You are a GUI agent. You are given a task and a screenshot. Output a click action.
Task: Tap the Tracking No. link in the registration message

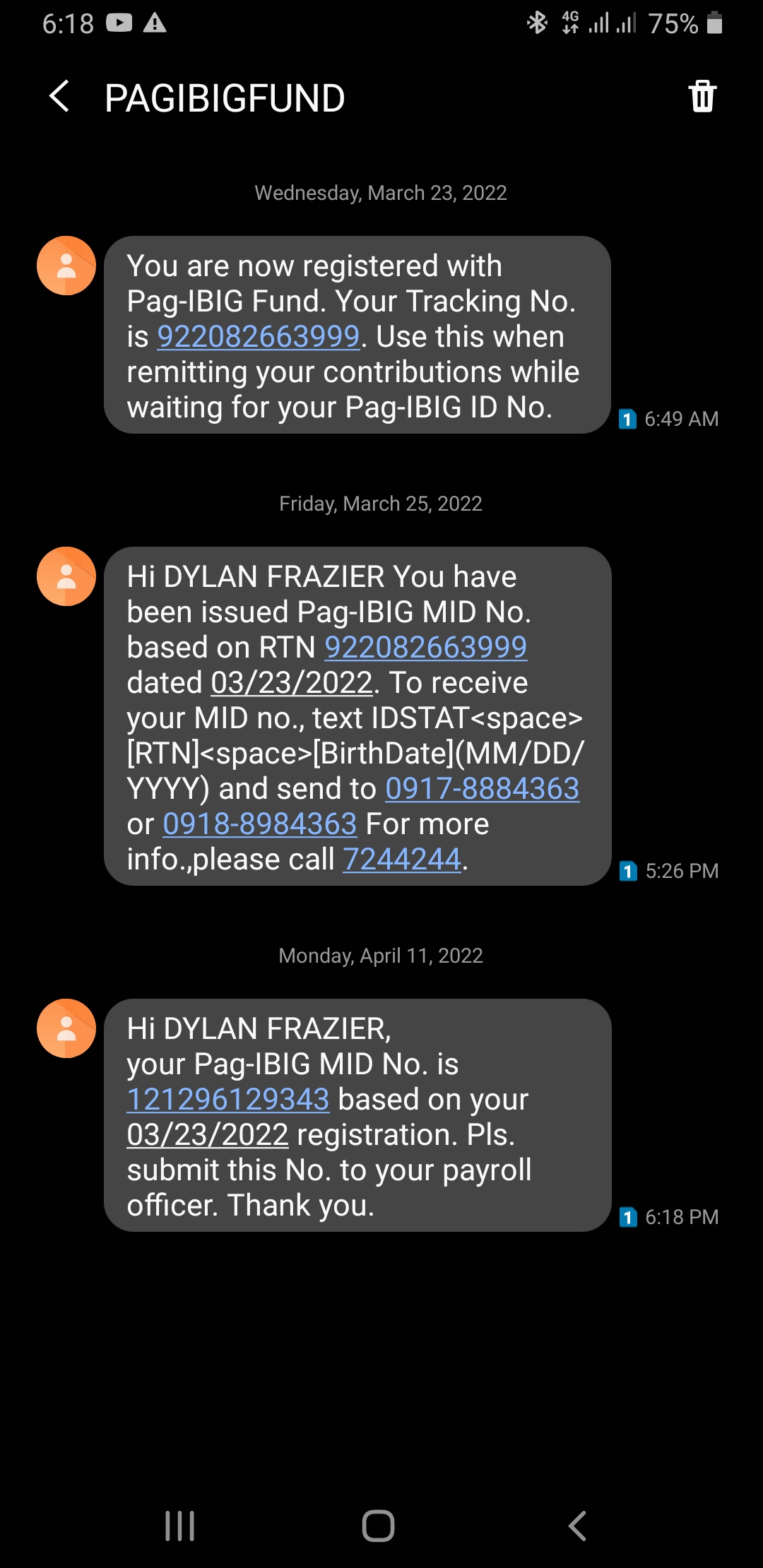pyautogui.click(x=258, y=337)
